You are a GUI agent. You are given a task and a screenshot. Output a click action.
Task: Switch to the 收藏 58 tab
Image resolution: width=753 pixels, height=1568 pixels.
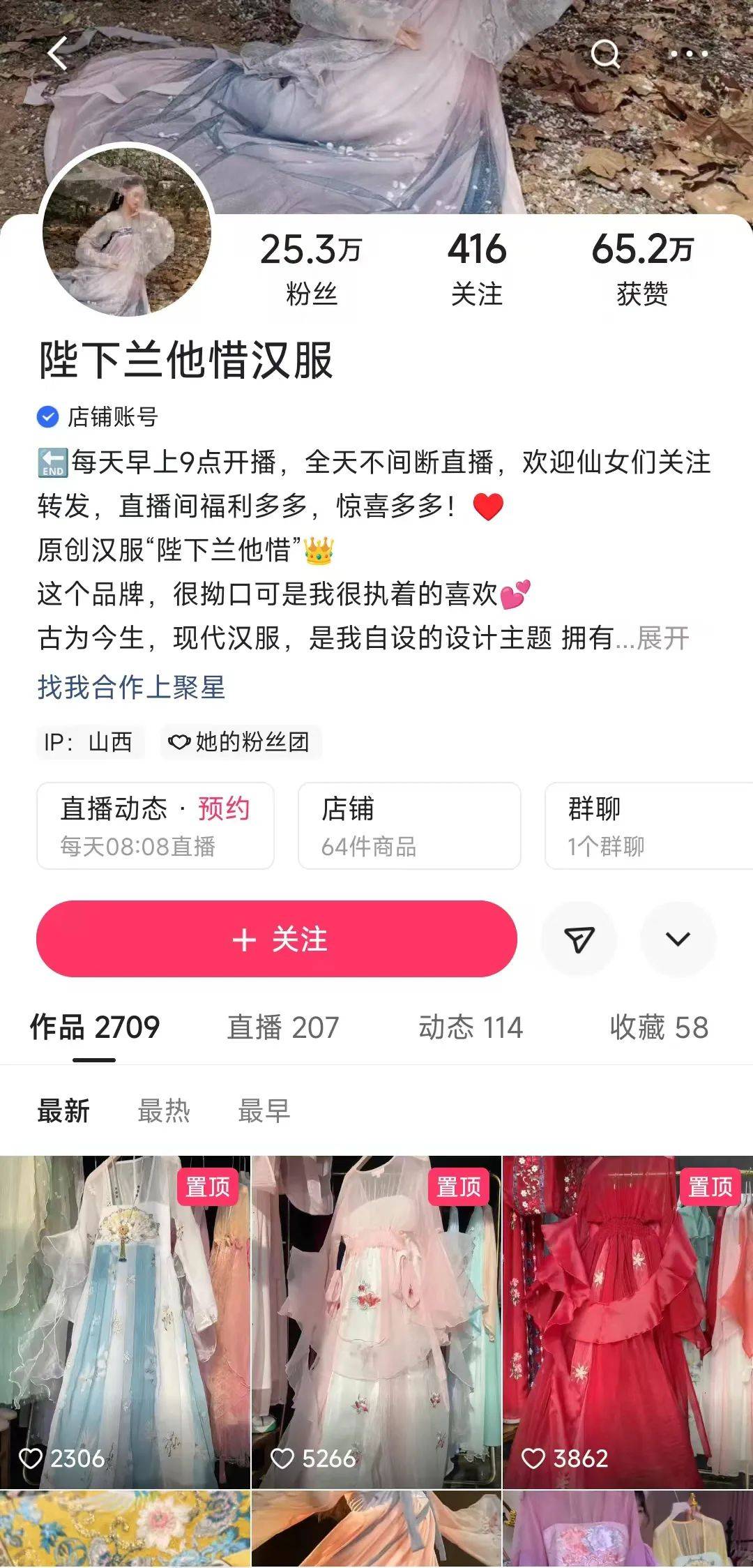(x=658, y=1027)
